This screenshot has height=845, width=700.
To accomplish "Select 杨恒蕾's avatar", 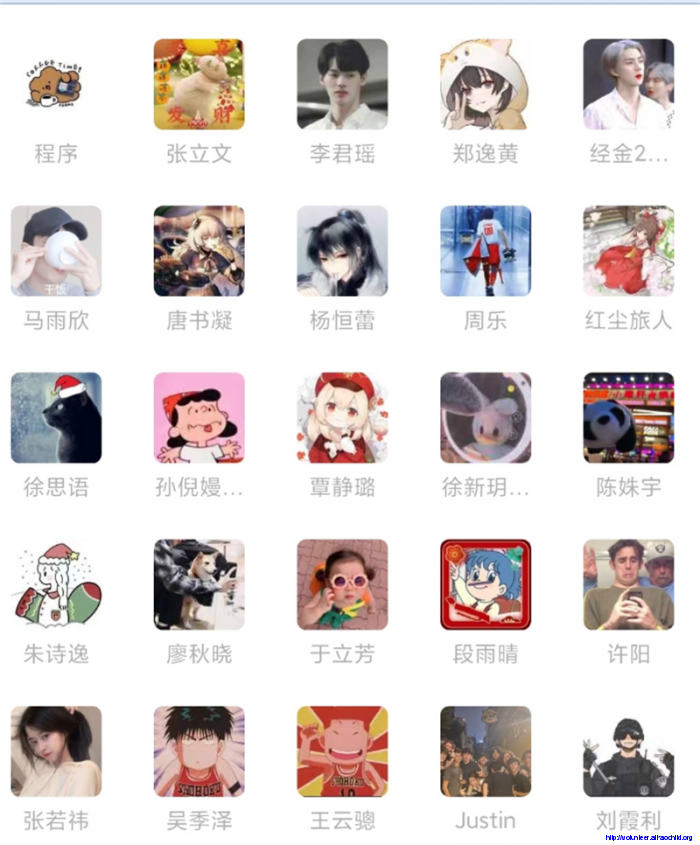I will click(x=342, y=252).
